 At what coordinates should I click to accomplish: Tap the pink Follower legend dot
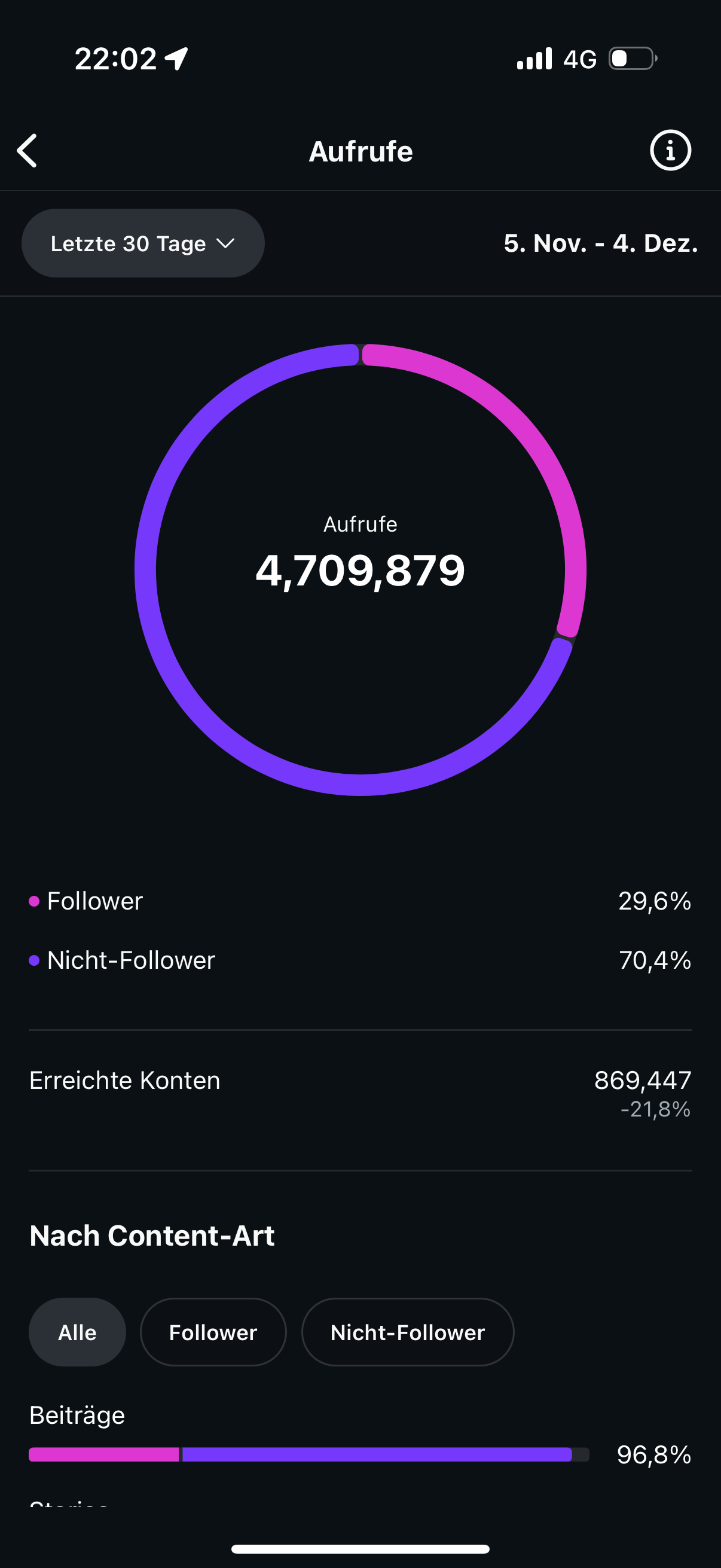pos(33,901)
